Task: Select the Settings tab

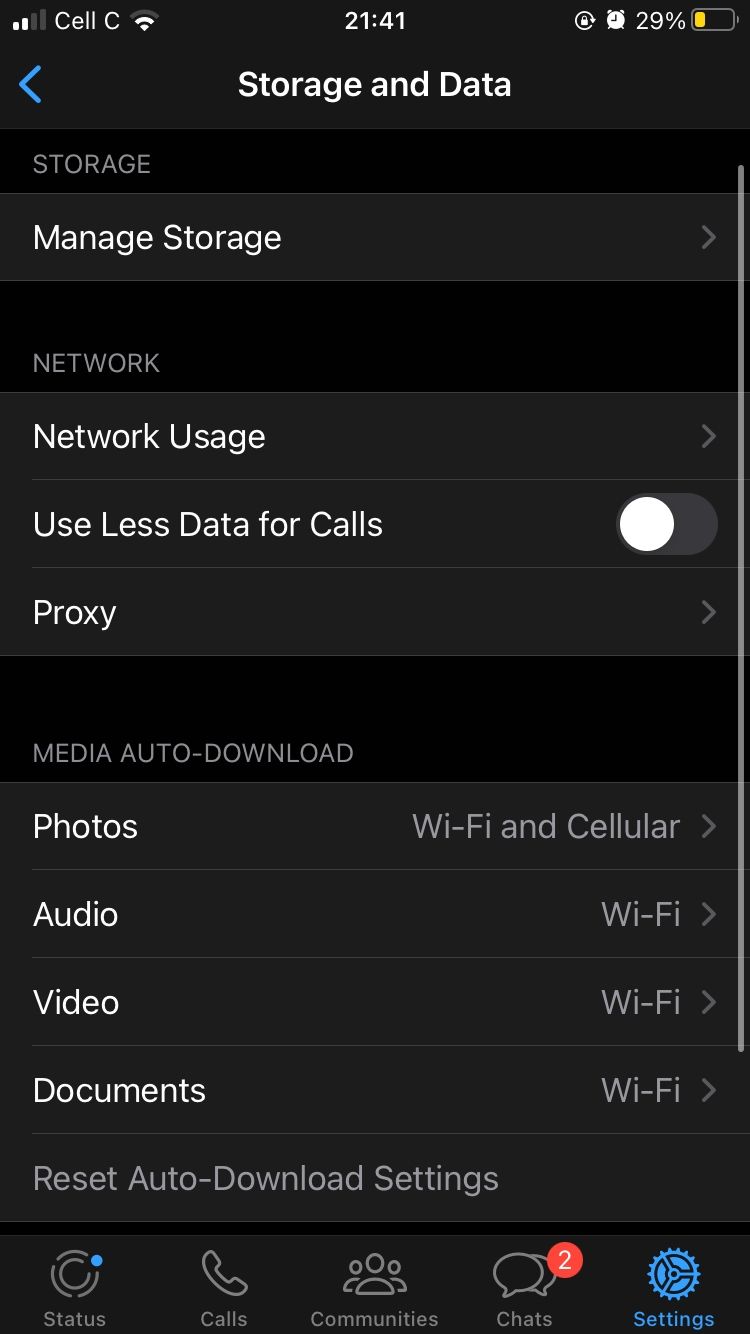Action: click(x=673, y=1288)
